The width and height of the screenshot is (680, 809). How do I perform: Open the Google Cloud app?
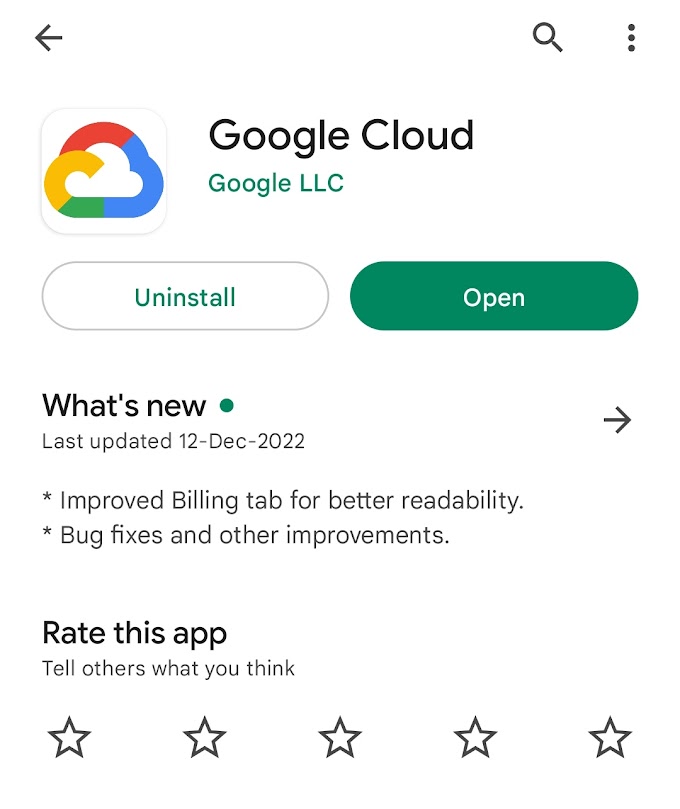493,297
